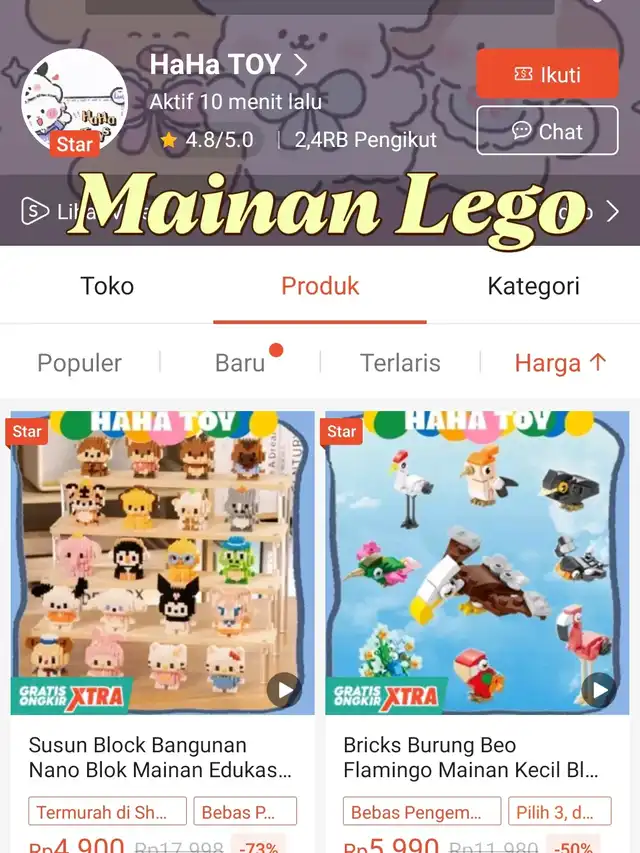Sort products by Terlaris
640x853 pixels.
[x=400, y=363]
